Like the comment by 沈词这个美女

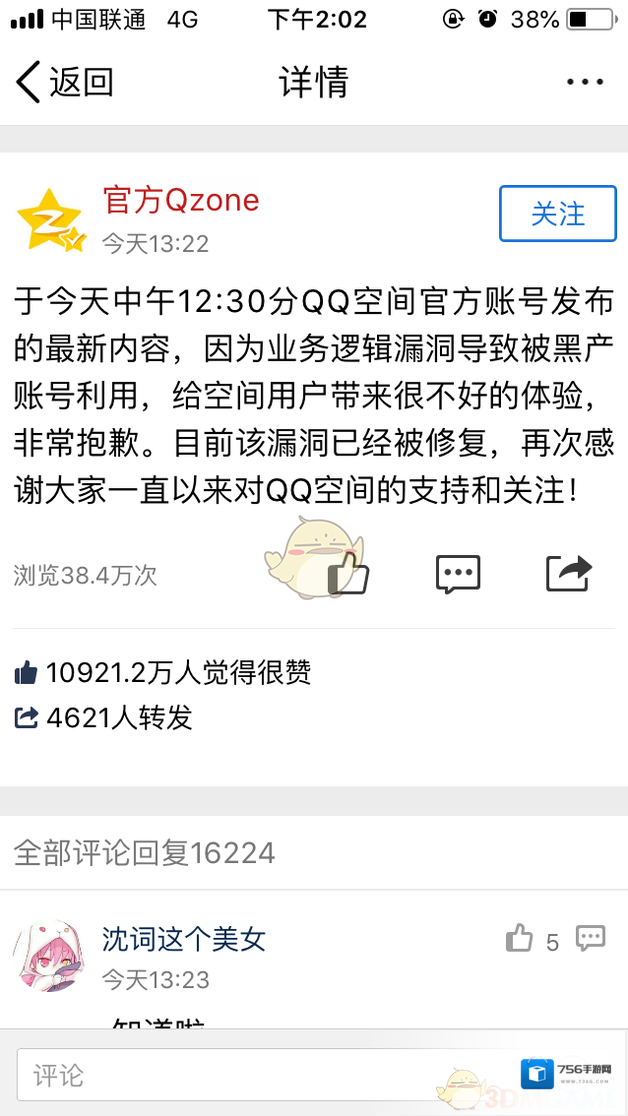pos(520,939)
